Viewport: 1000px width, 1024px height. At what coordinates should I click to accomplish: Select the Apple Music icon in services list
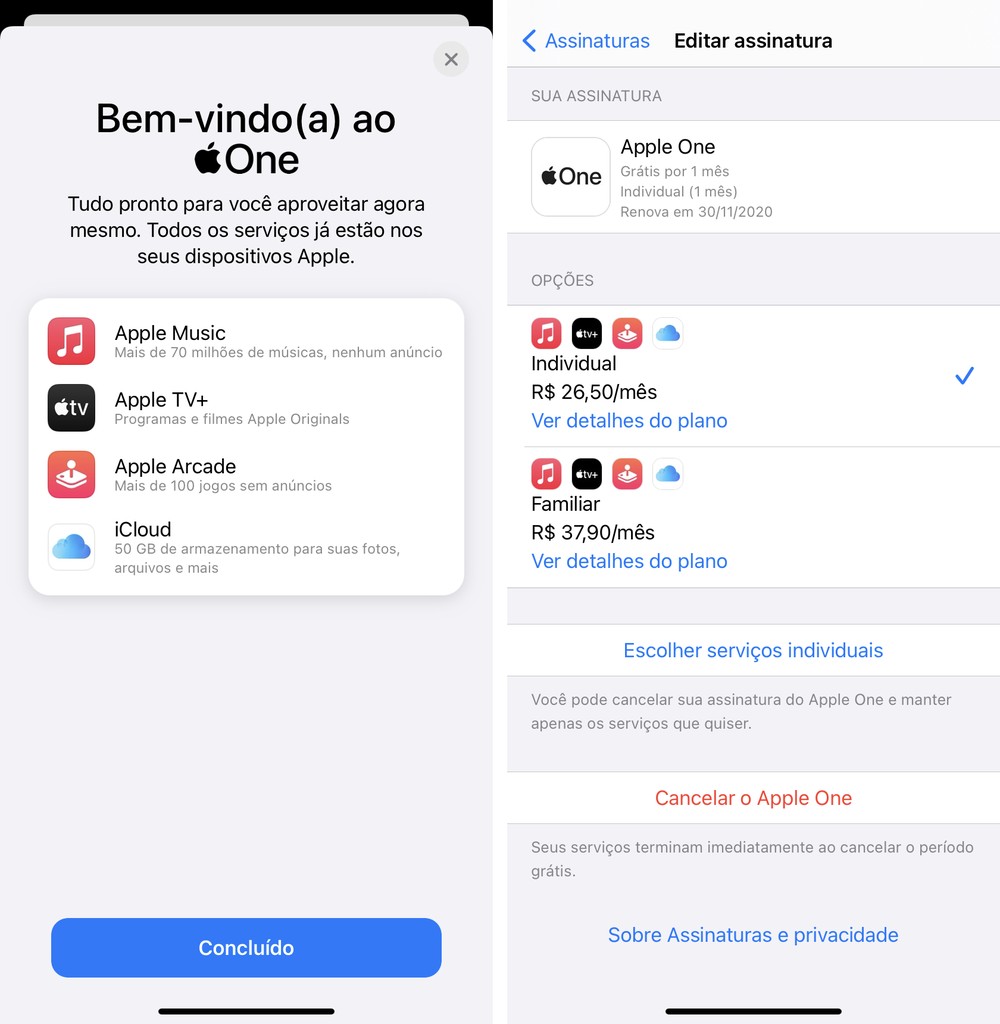tap(71, 342)
